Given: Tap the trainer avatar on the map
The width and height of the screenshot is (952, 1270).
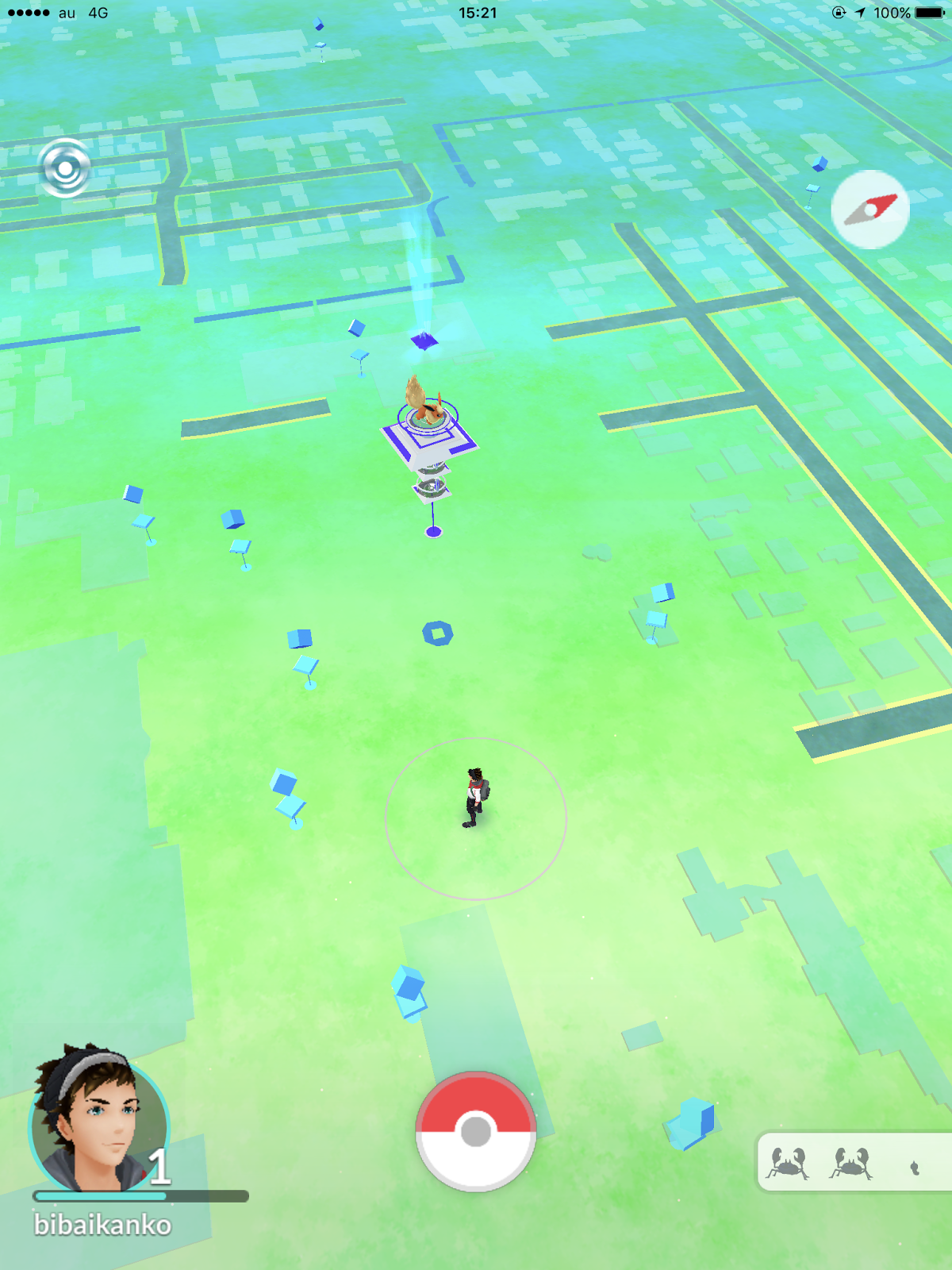Looking at the screenshot, I should pos(475,797).
